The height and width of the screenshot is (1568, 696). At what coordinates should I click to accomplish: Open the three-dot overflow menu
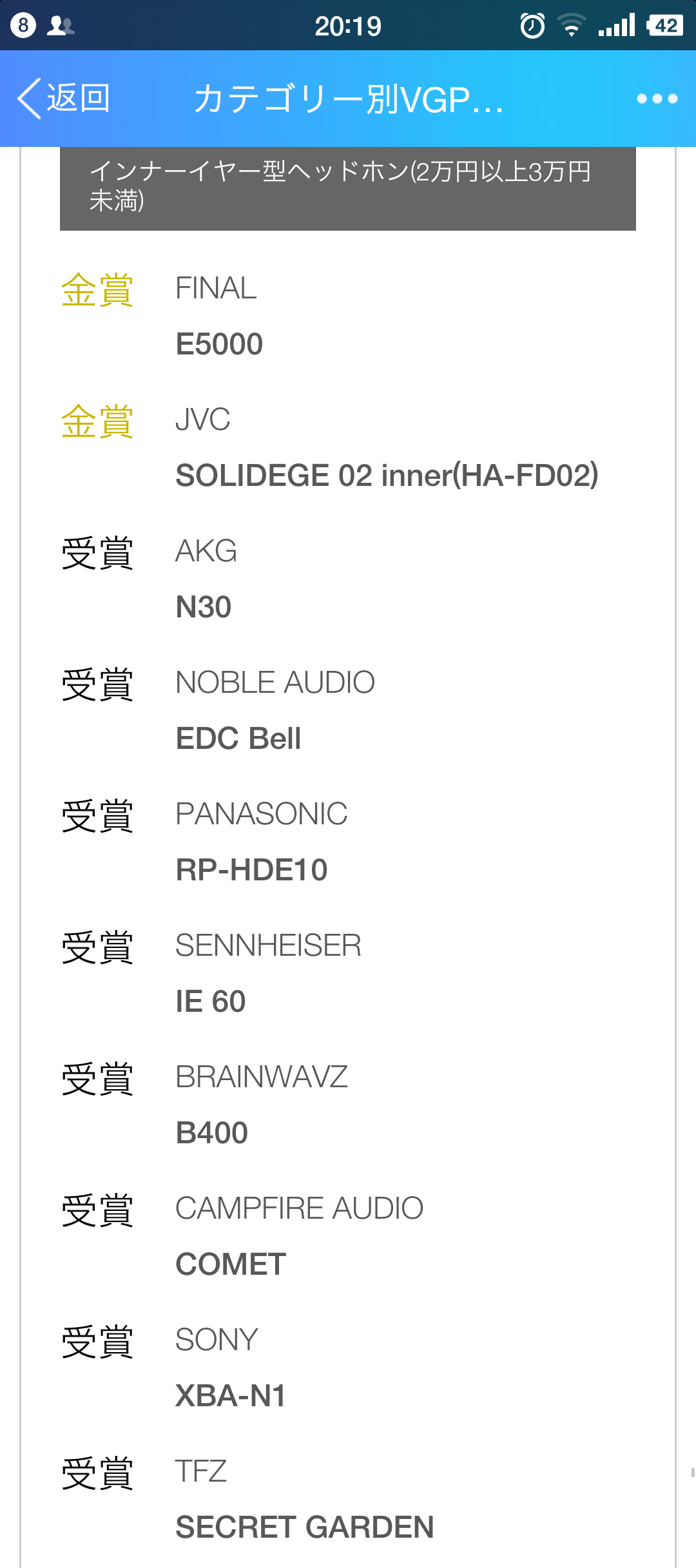(657, 99)
